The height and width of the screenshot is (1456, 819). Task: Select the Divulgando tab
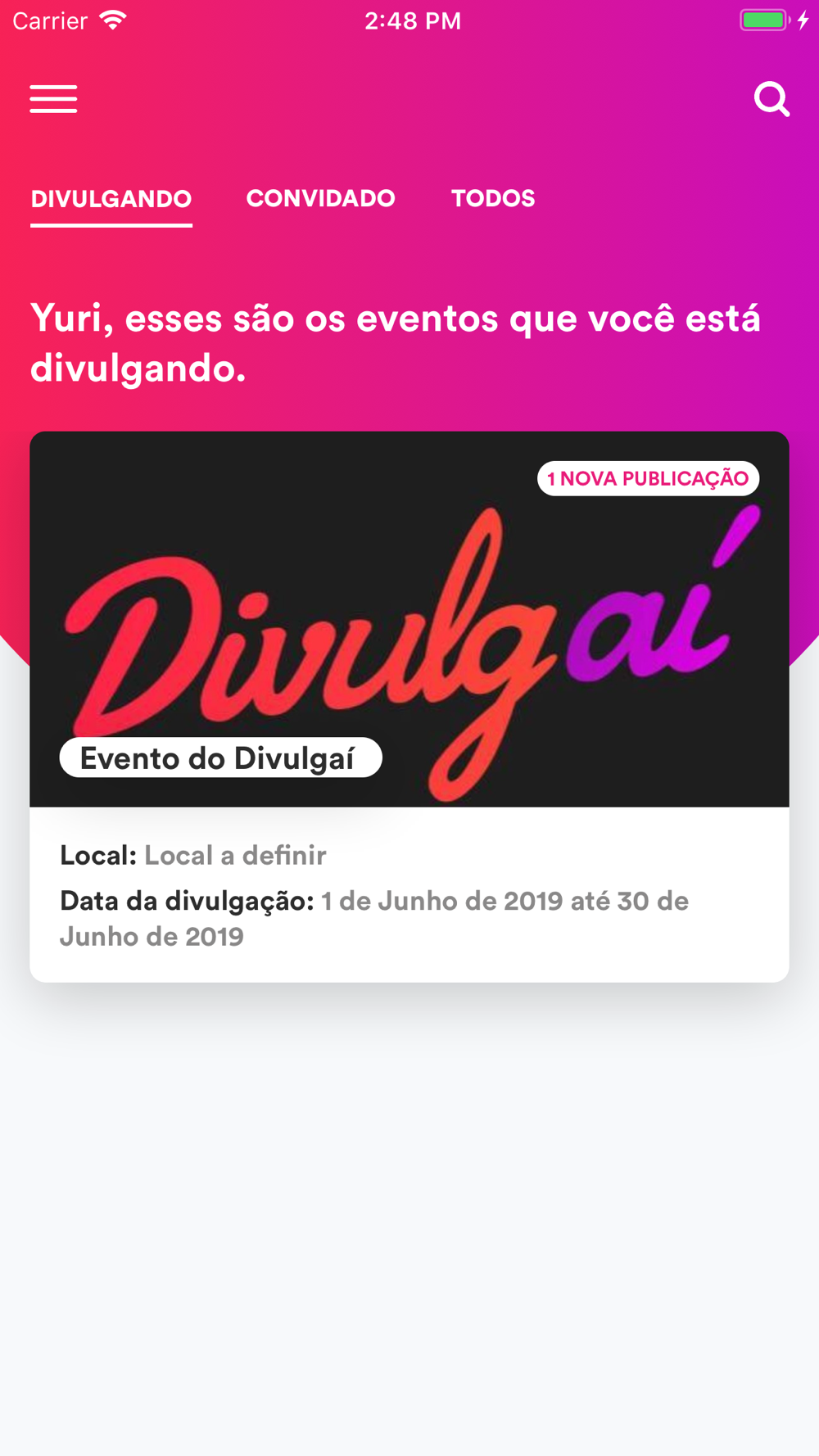(111, 198)
